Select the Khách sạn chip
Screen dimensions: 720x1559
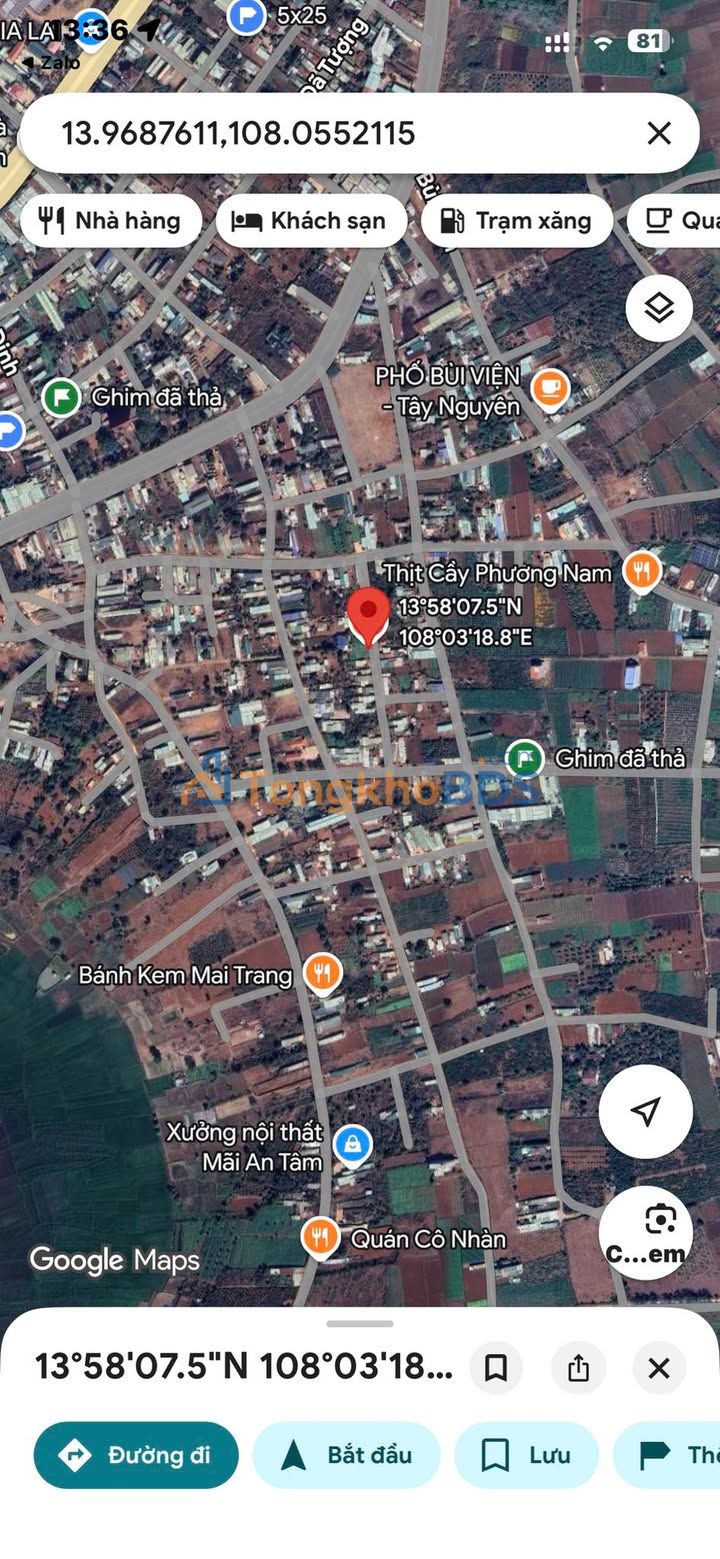(x=310, y=221)
